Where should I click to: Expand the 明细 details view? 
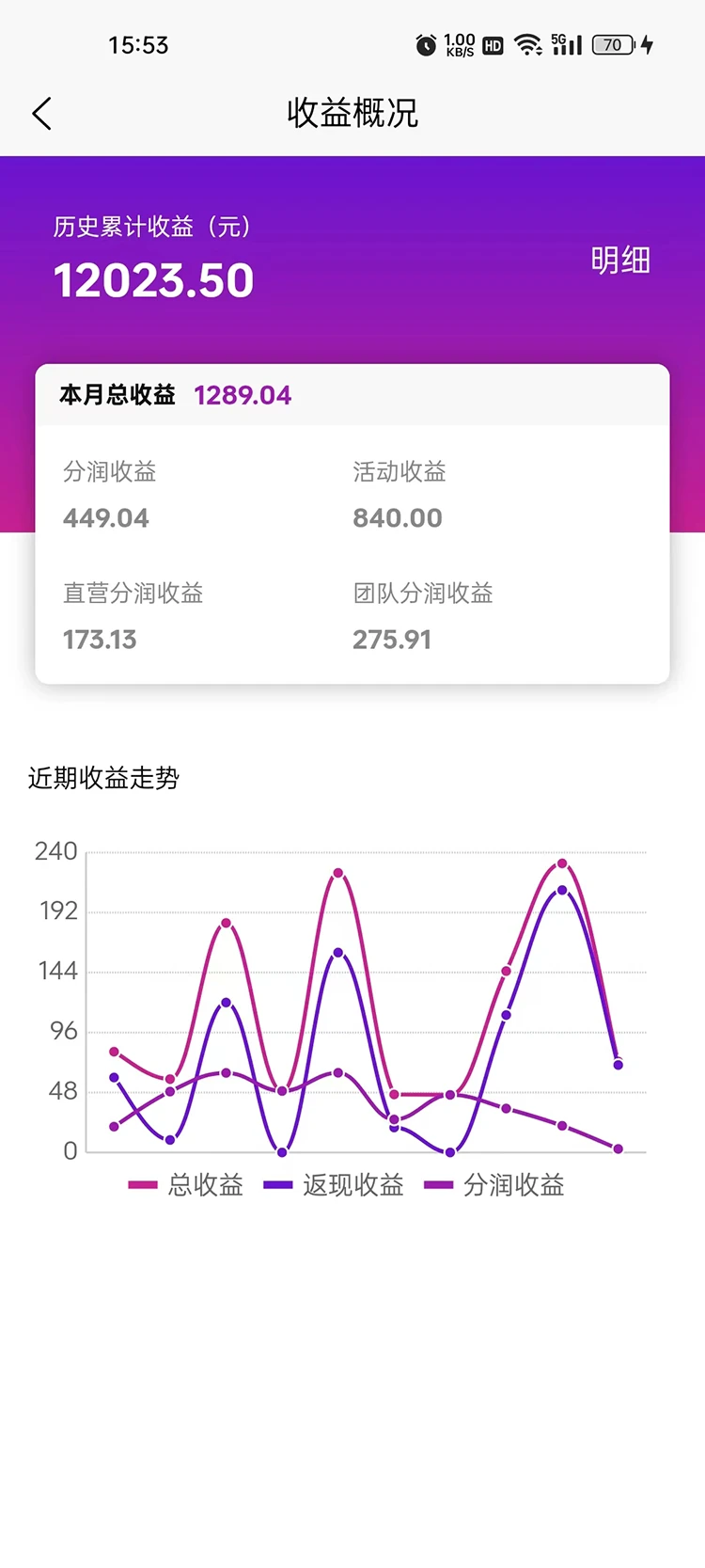click(x=622, y=261)
